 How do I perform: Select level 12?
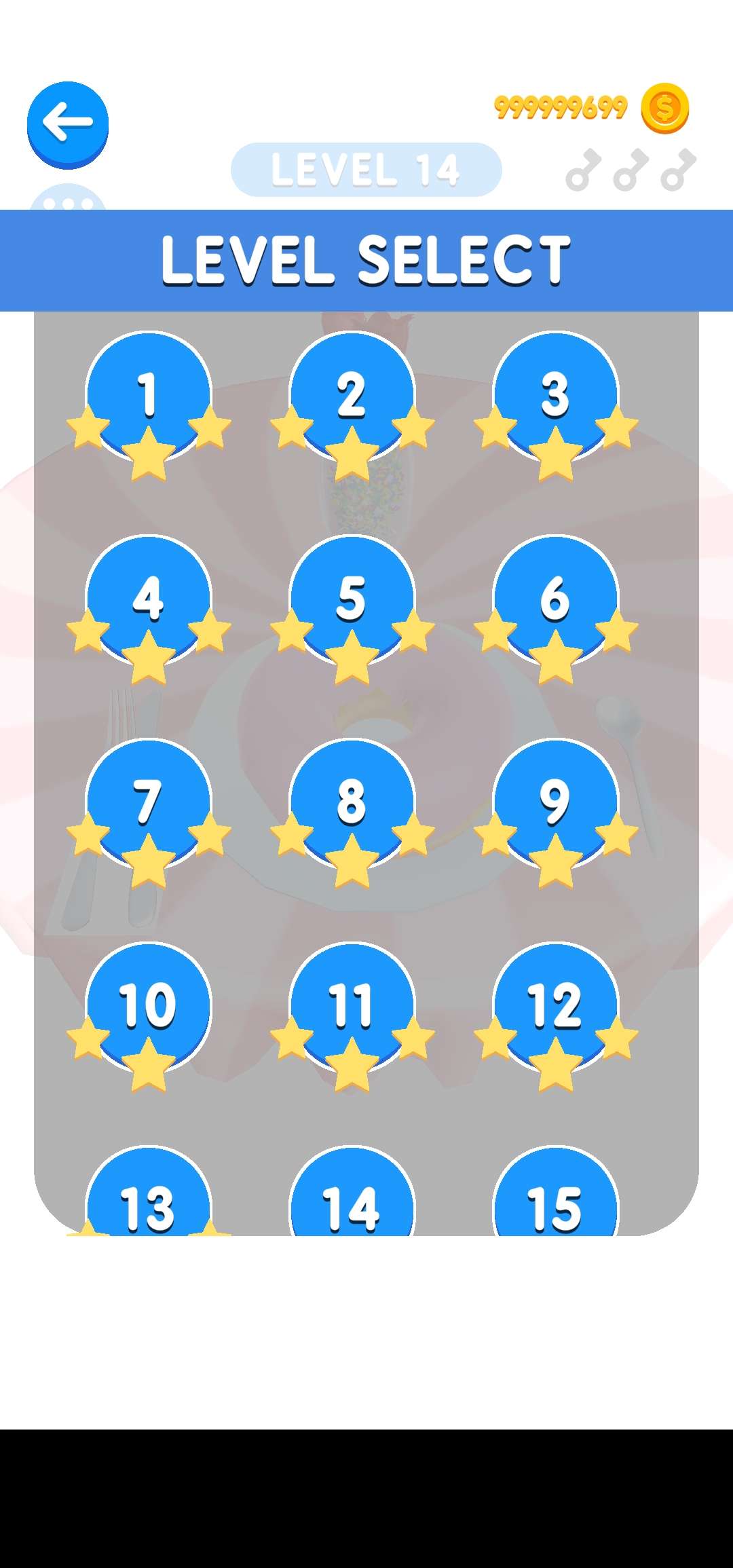coord(556,1005)
